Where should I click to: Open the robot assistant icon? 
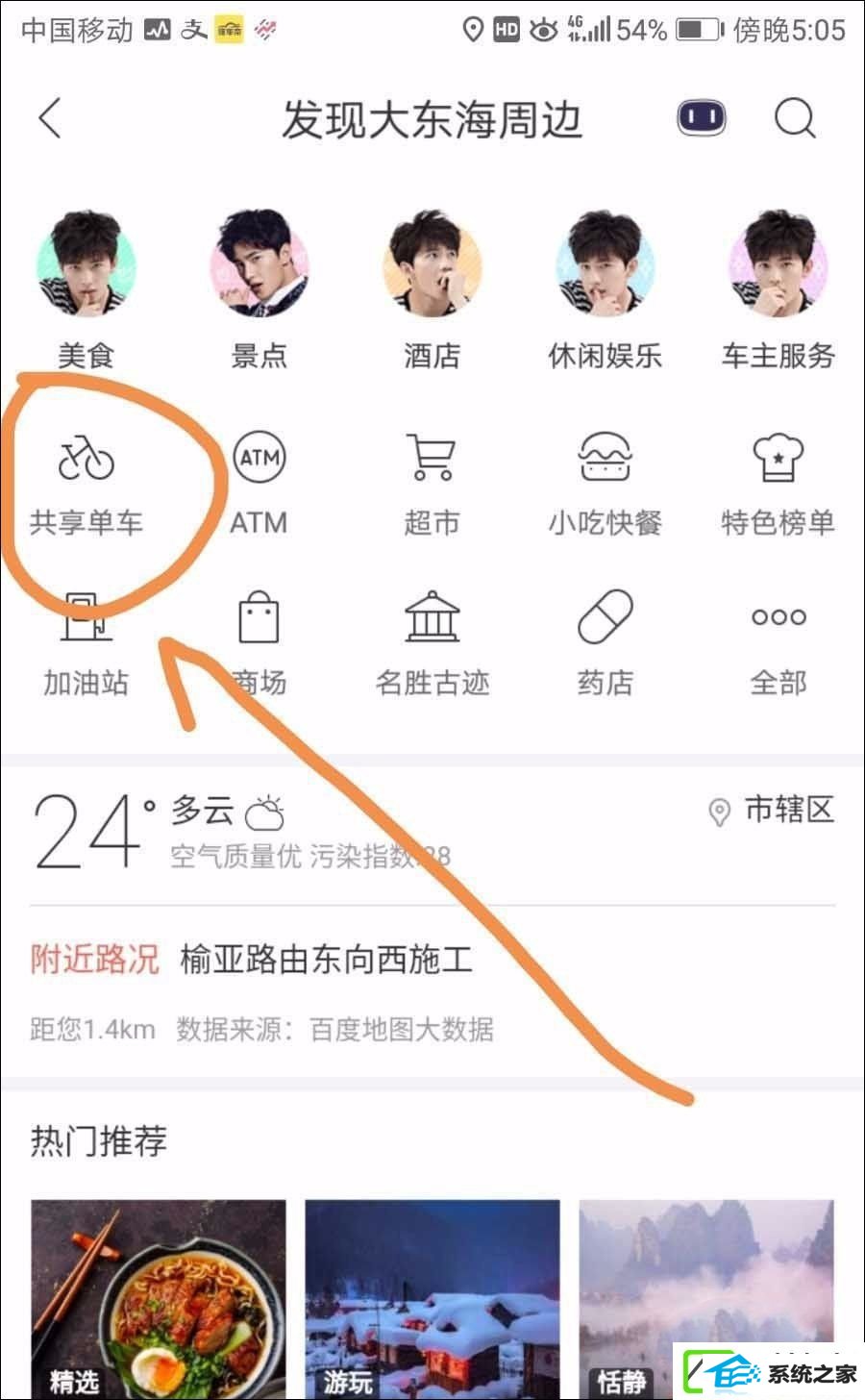(x=702, y=119)
